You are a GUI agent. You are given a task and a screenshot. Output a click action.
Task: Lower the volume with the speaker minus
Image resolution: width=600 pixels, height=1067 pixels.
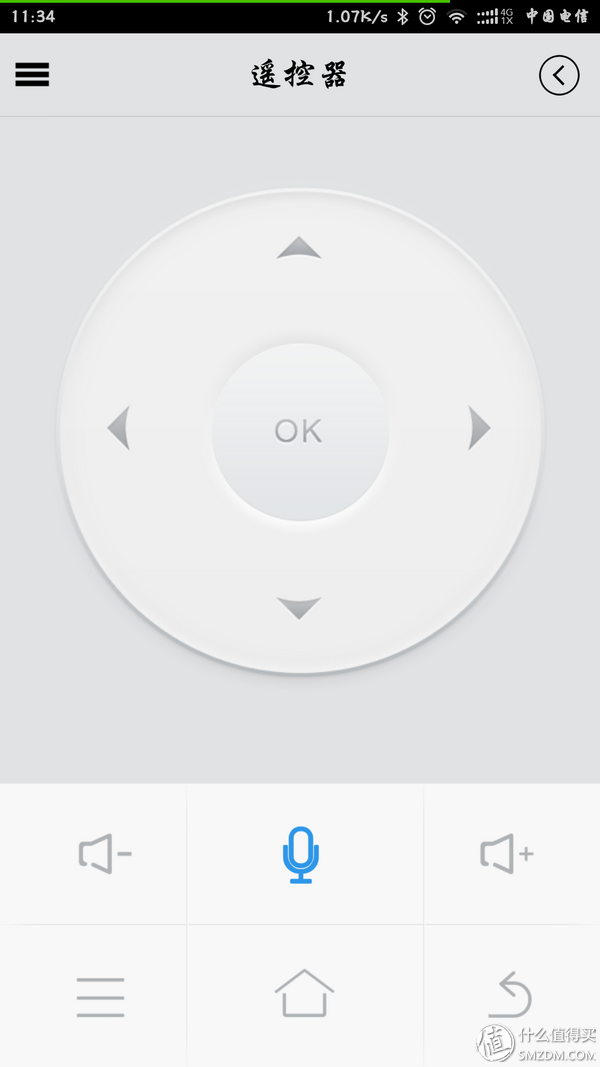coord(104,854)
